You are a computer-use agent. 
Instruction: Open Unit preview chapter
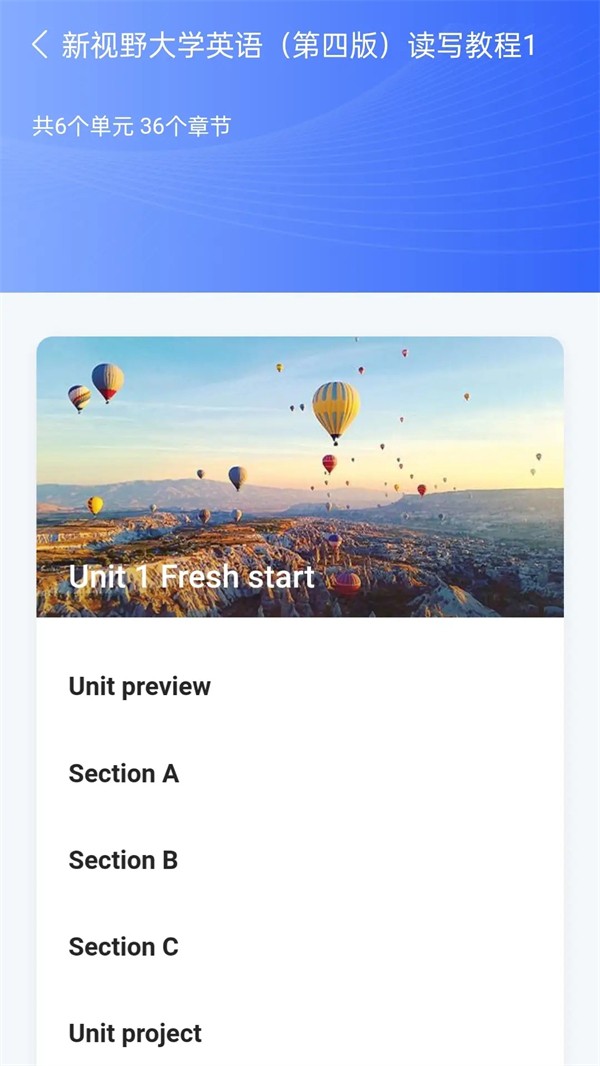140,686
